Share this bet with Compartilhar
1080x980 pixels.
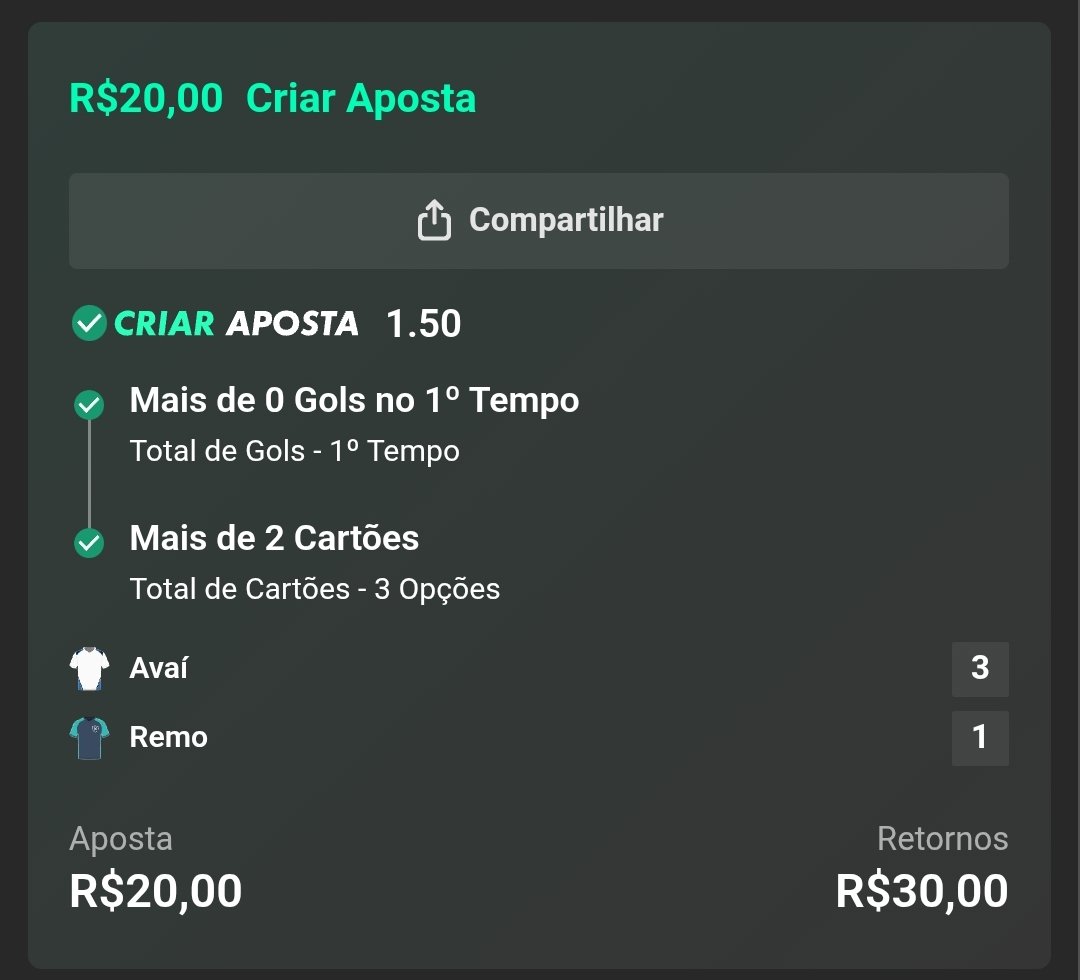click(x=539, y=221)
